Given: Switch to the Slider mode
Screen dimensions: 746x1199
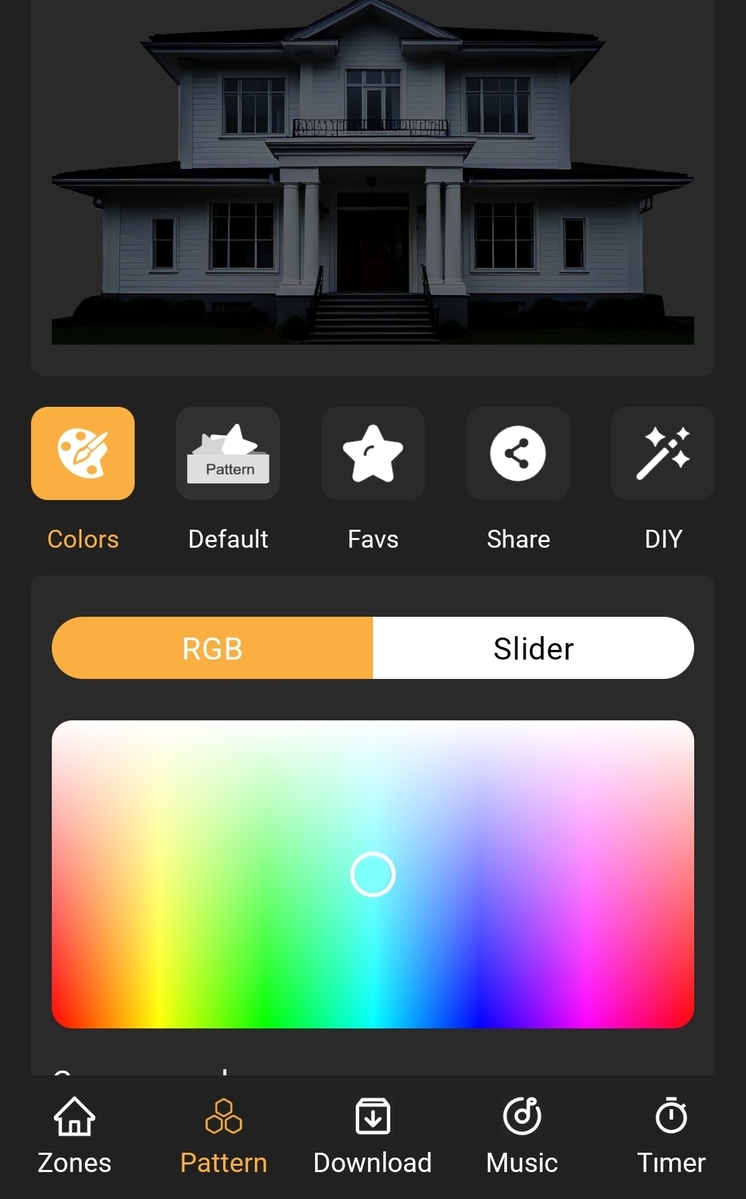Looking at the screenshot, I should pos(533,648).
